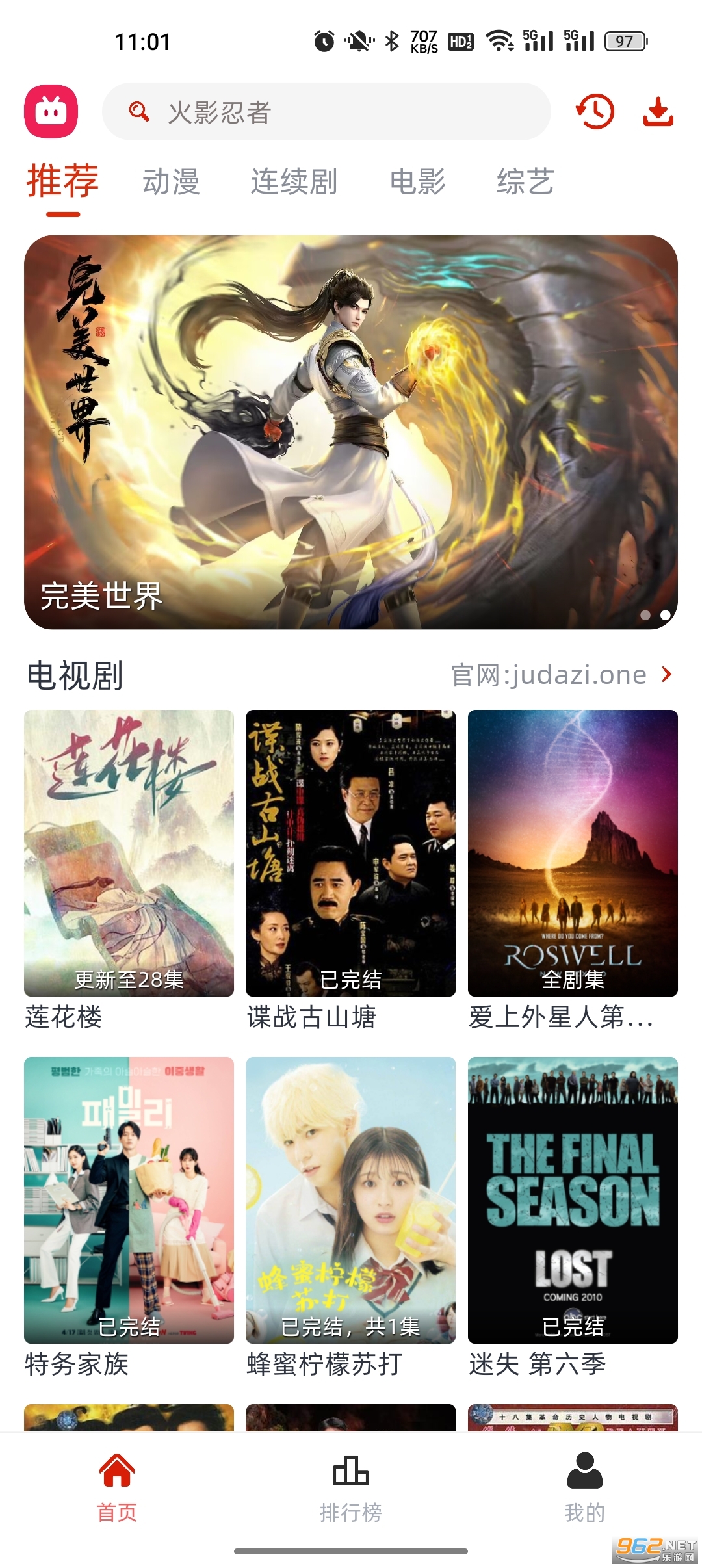702x1568 pixels.
Task: Open the downloads icon
Action: [x=658, y=112]
